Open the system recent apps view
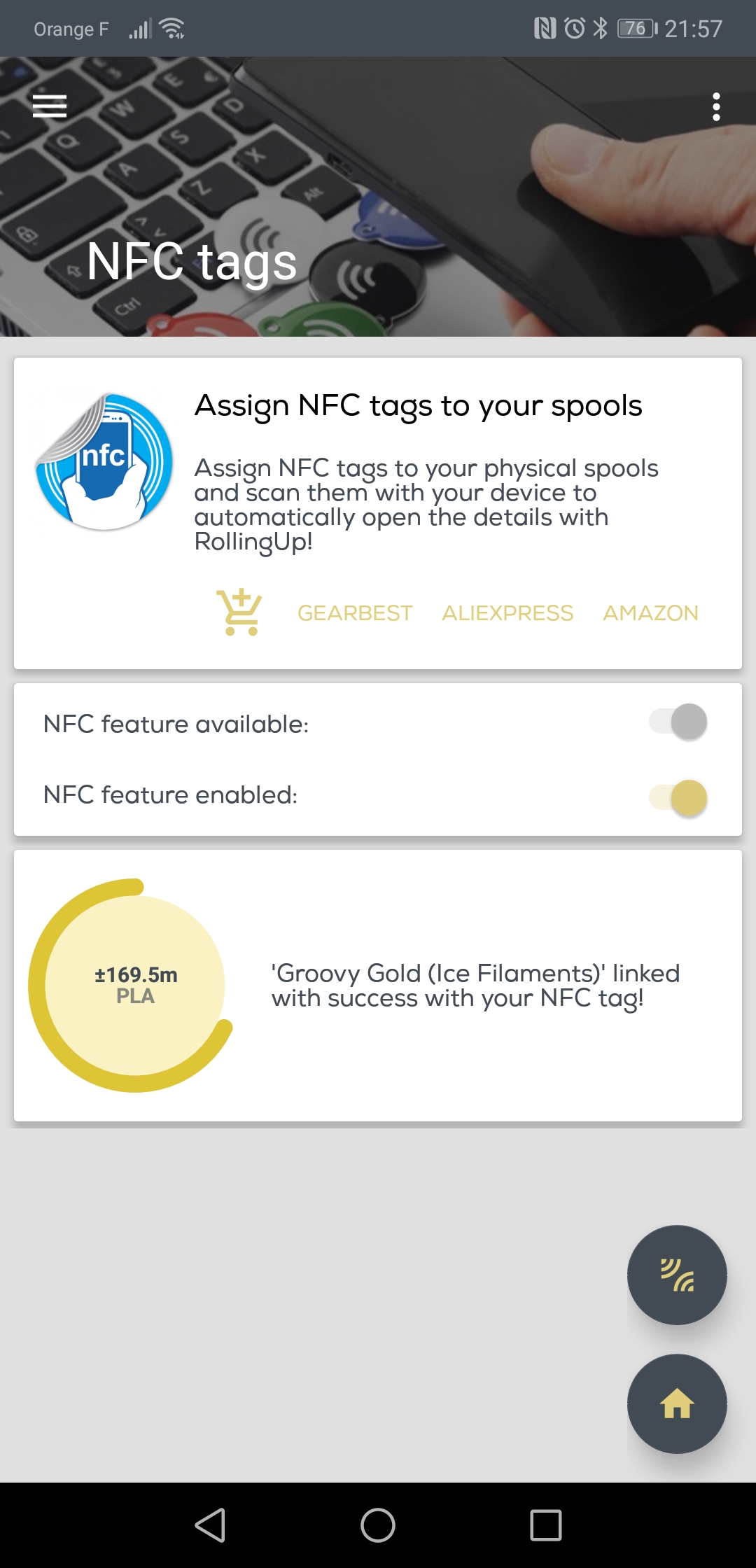This screenshot has height=1568, width=756. pos(546,1525)
